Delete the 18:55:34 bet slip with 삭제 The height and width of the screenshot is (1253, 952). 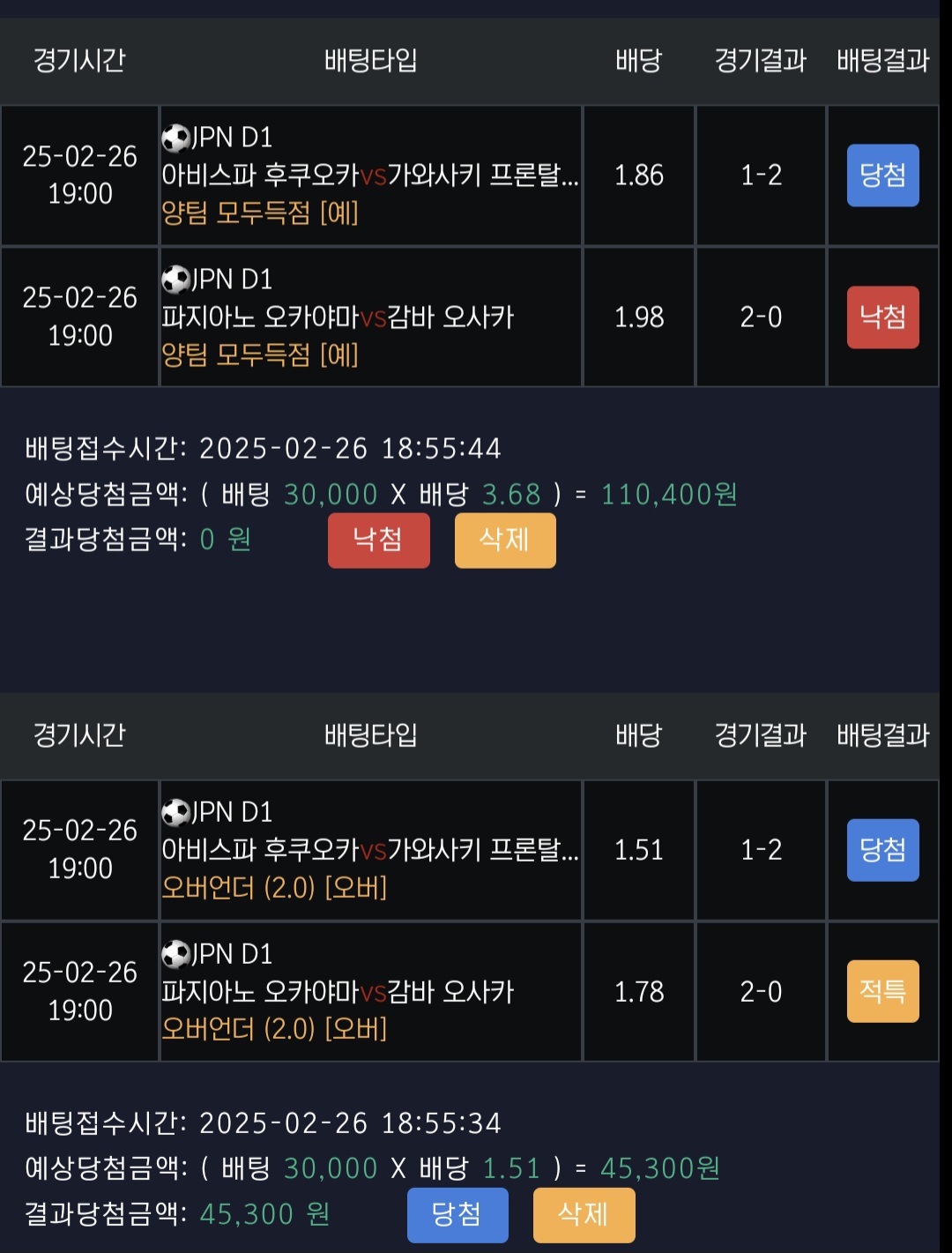point(583,1214)
